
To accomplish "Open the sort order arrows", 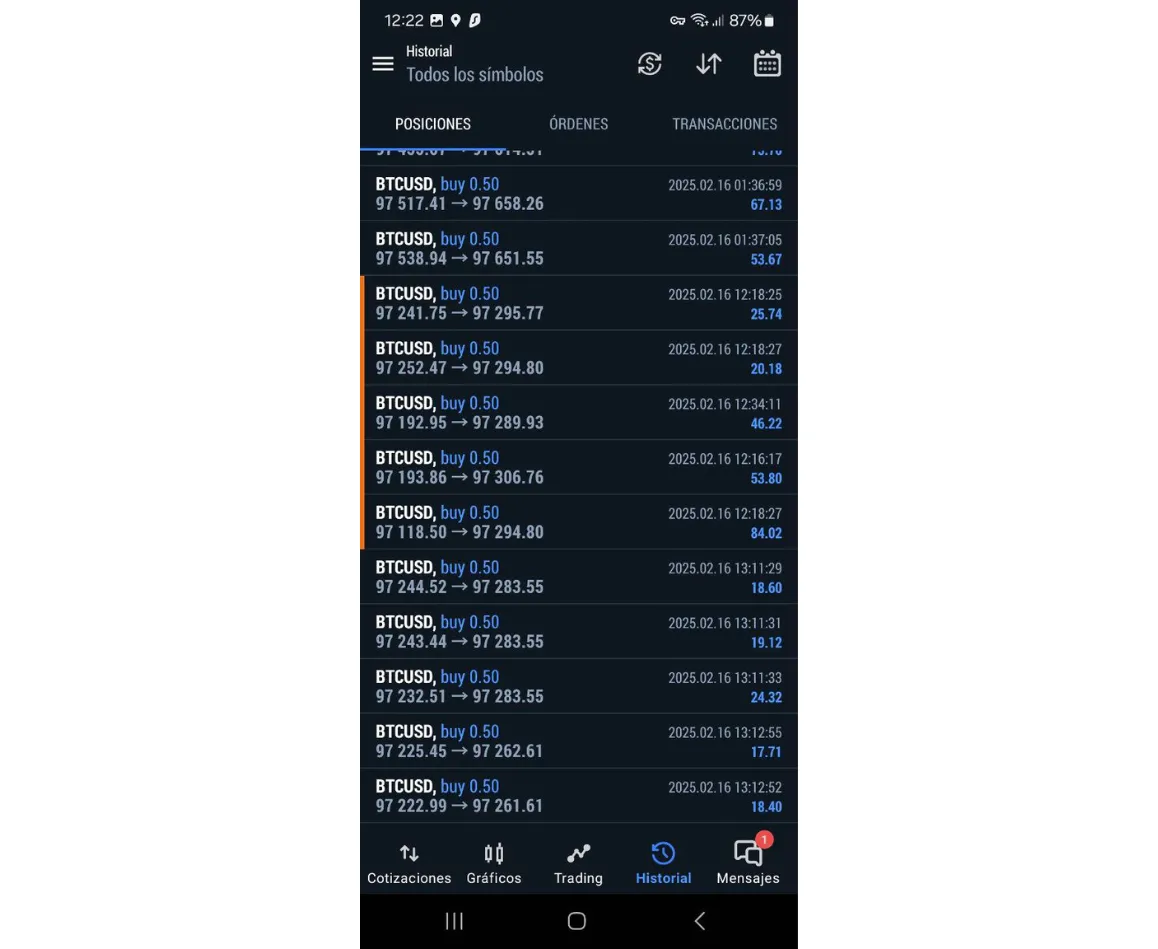I will pyautogui.click(x=708, y=64).
